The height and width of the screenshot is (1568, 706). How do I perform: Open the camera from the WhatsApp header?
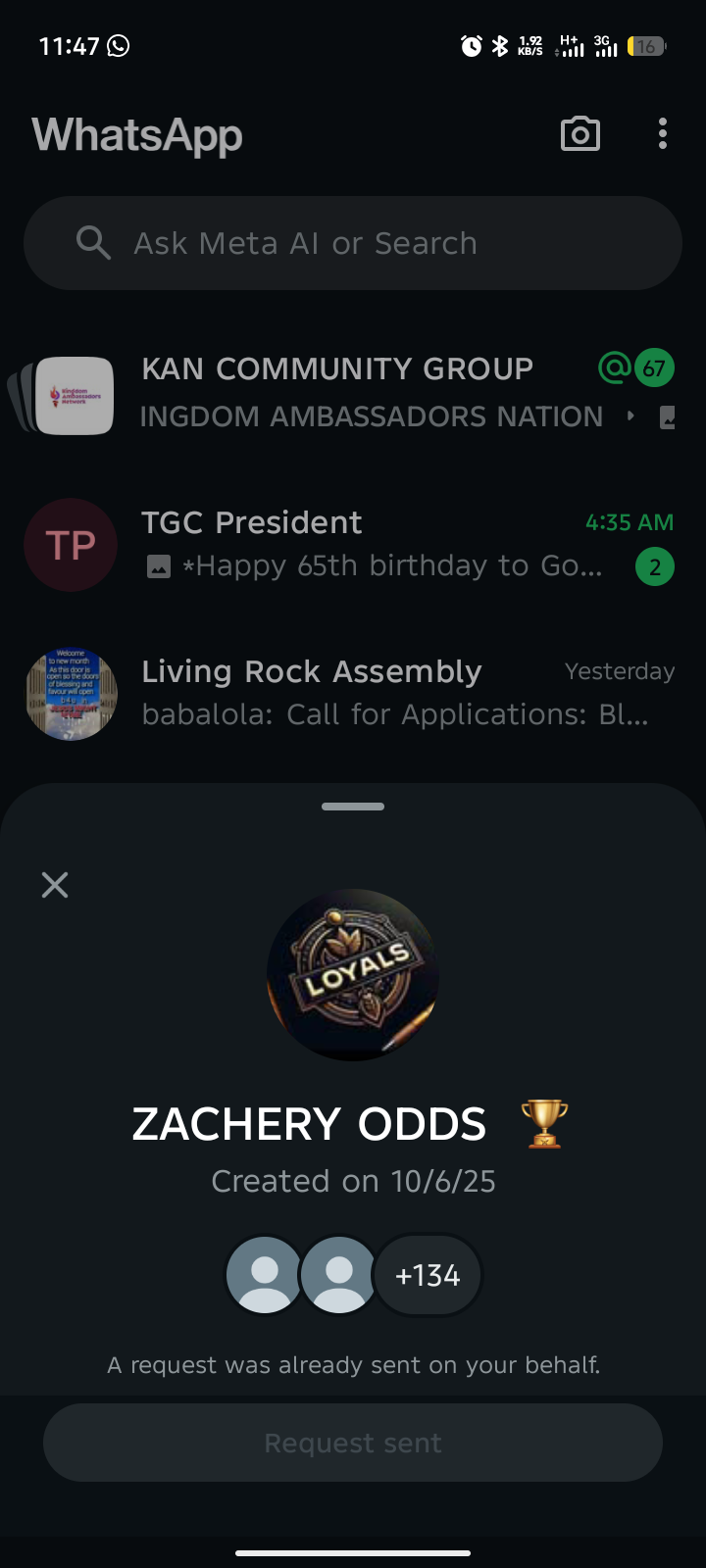point(580,134)
